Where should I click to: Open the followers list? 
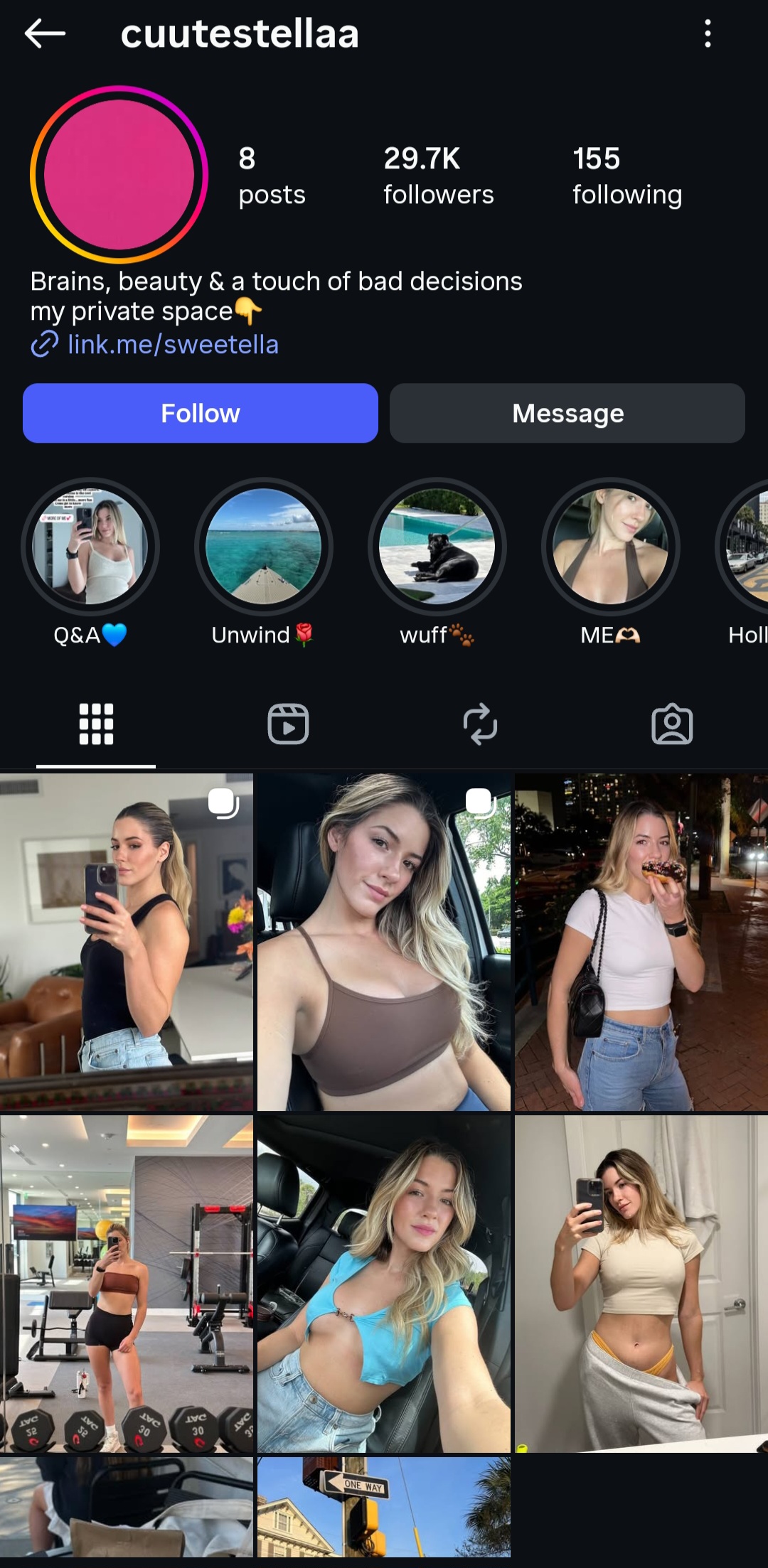[x=438, y=176]
